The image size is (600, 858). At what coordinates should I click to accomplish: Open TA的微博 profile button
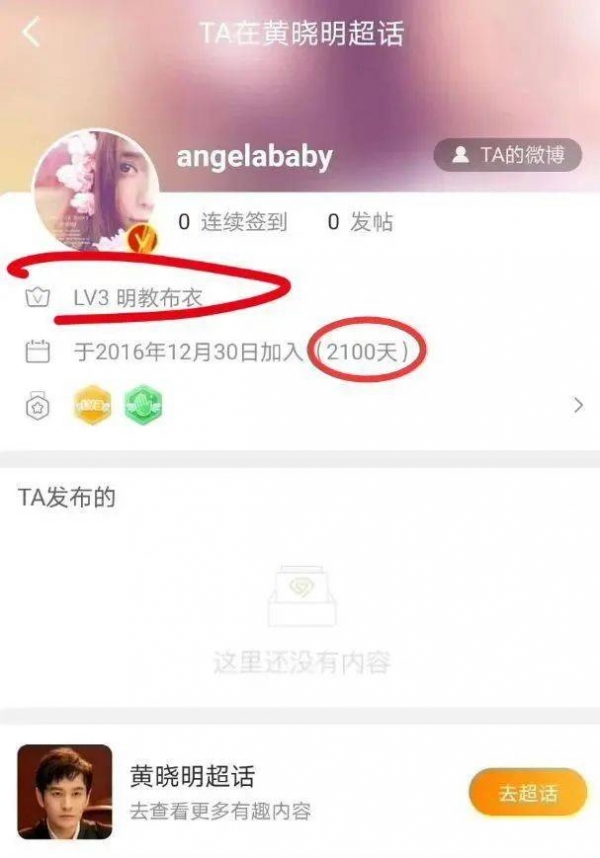pos(508,155)
